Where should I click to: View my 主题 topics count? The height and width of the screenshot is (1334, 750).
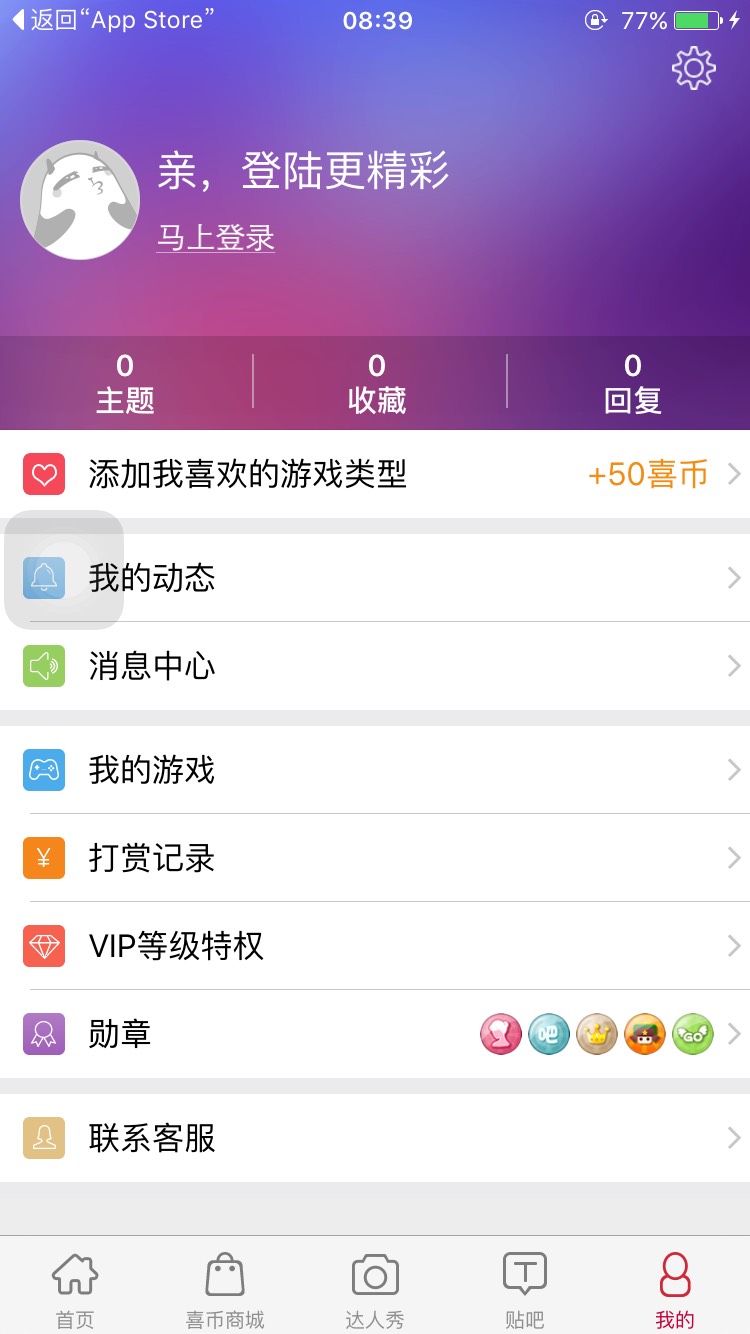pos(125,383)
